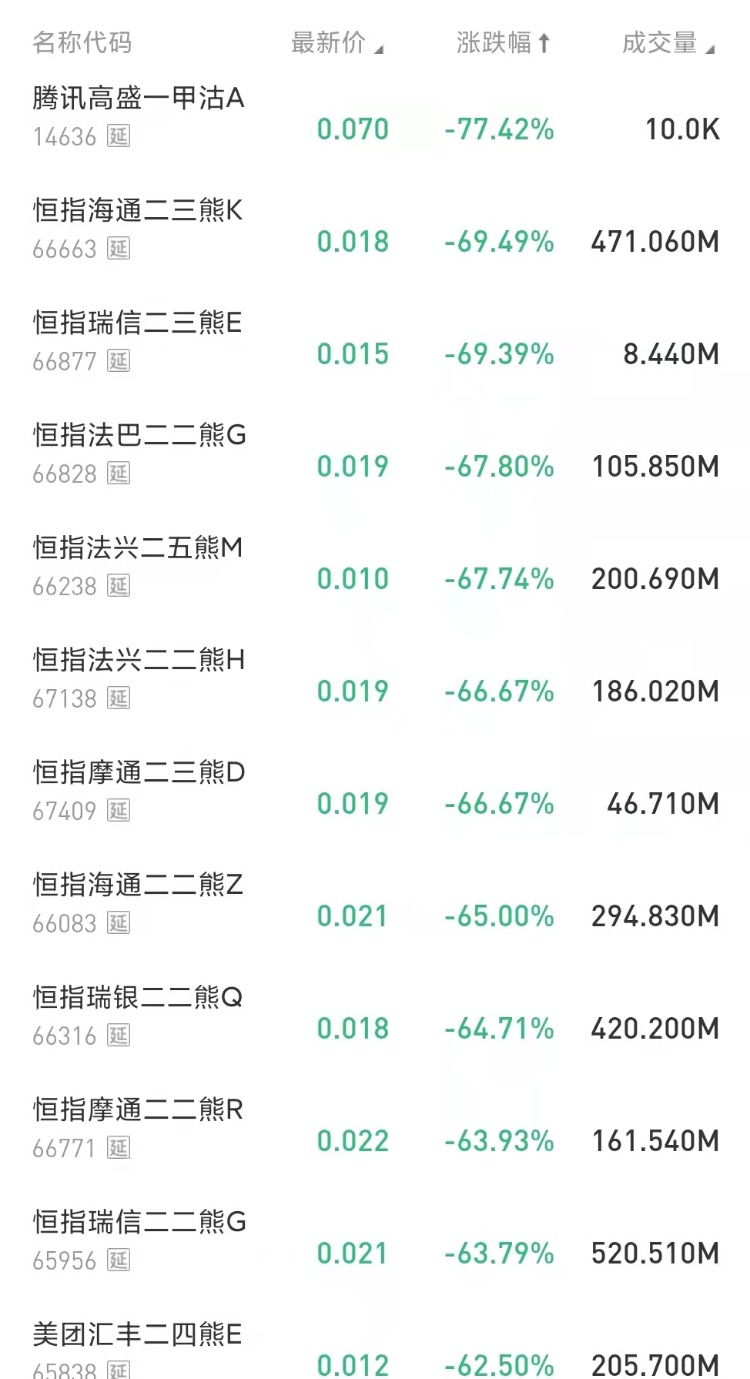Sort by 成交量 column header
The width and height of the screenshot is (750, 1379).
point(668,43)
